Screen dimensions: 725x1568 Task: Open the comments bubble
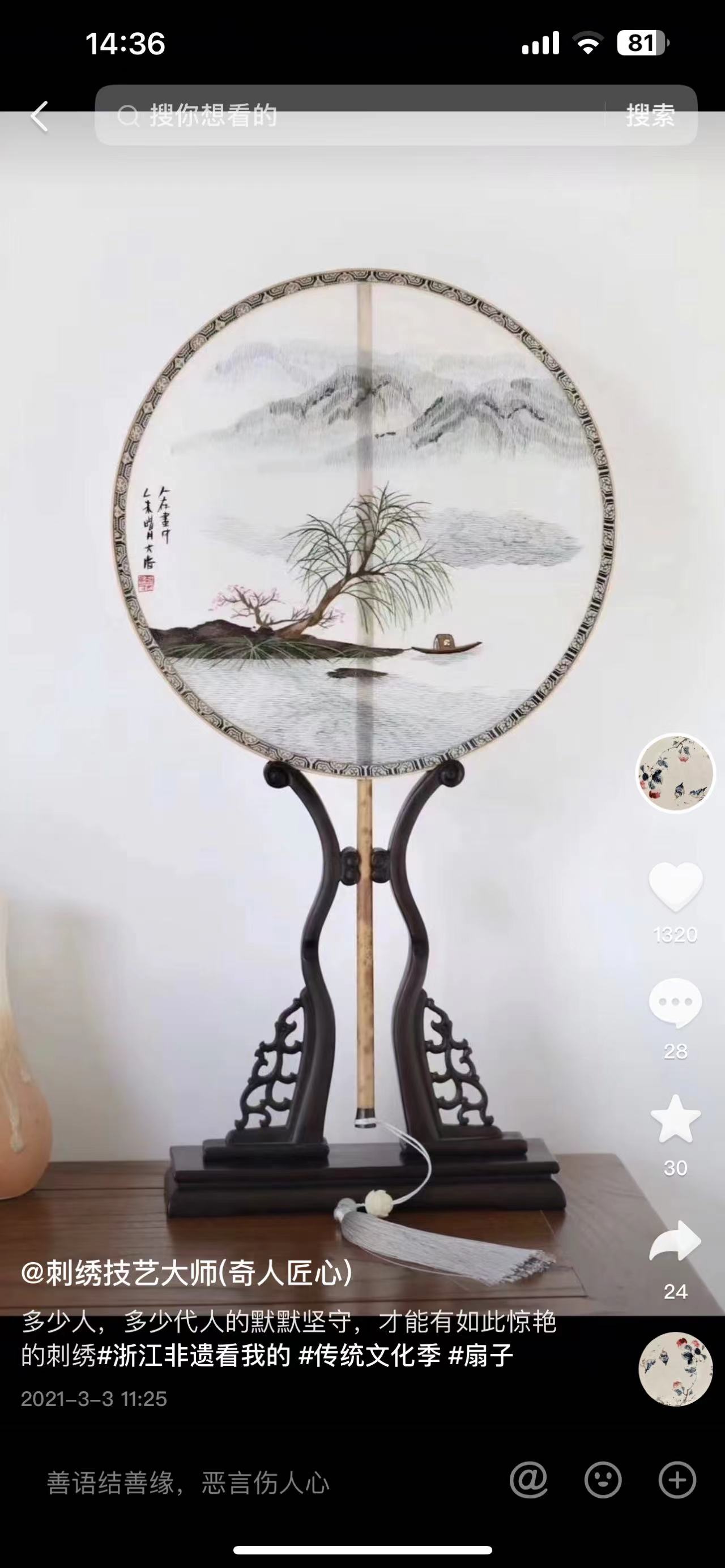(x=675, y=1002)
